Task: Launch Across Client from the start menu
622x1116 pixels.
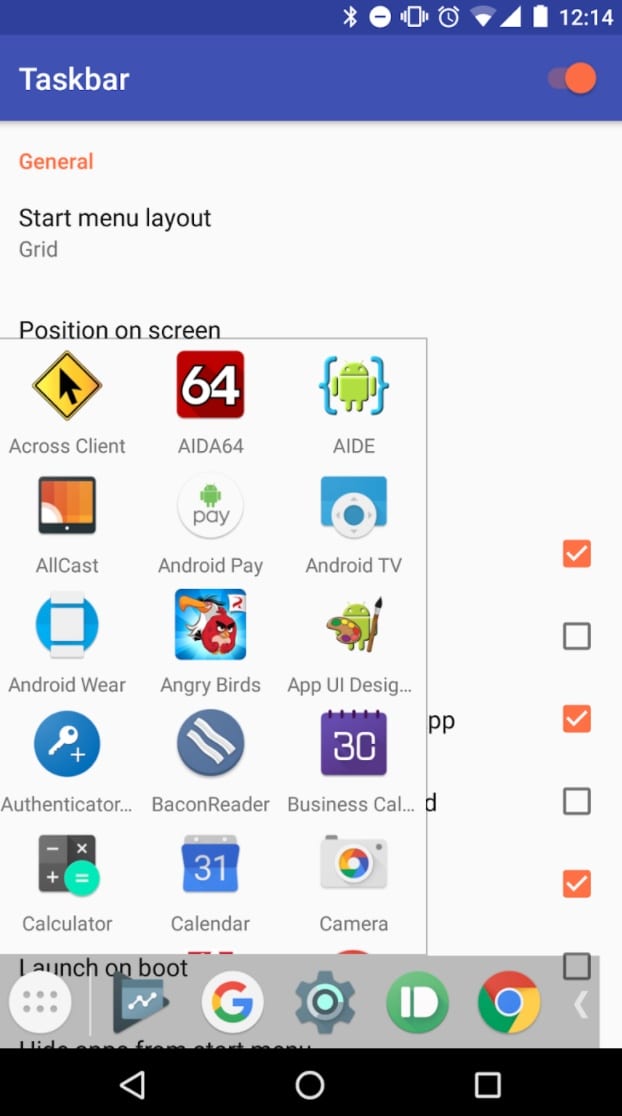Action: (x=68, y=403)
